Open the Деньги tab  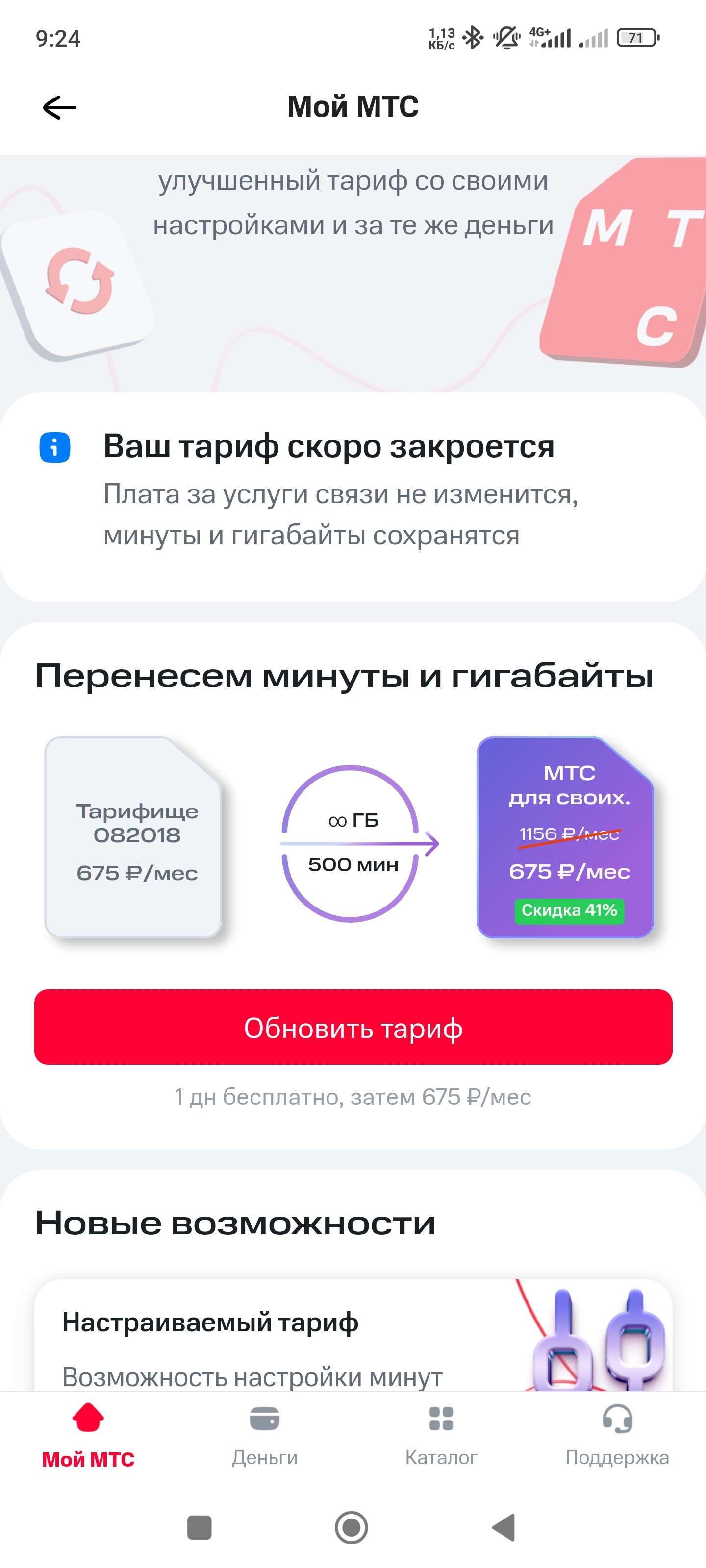coord(264,1434)
